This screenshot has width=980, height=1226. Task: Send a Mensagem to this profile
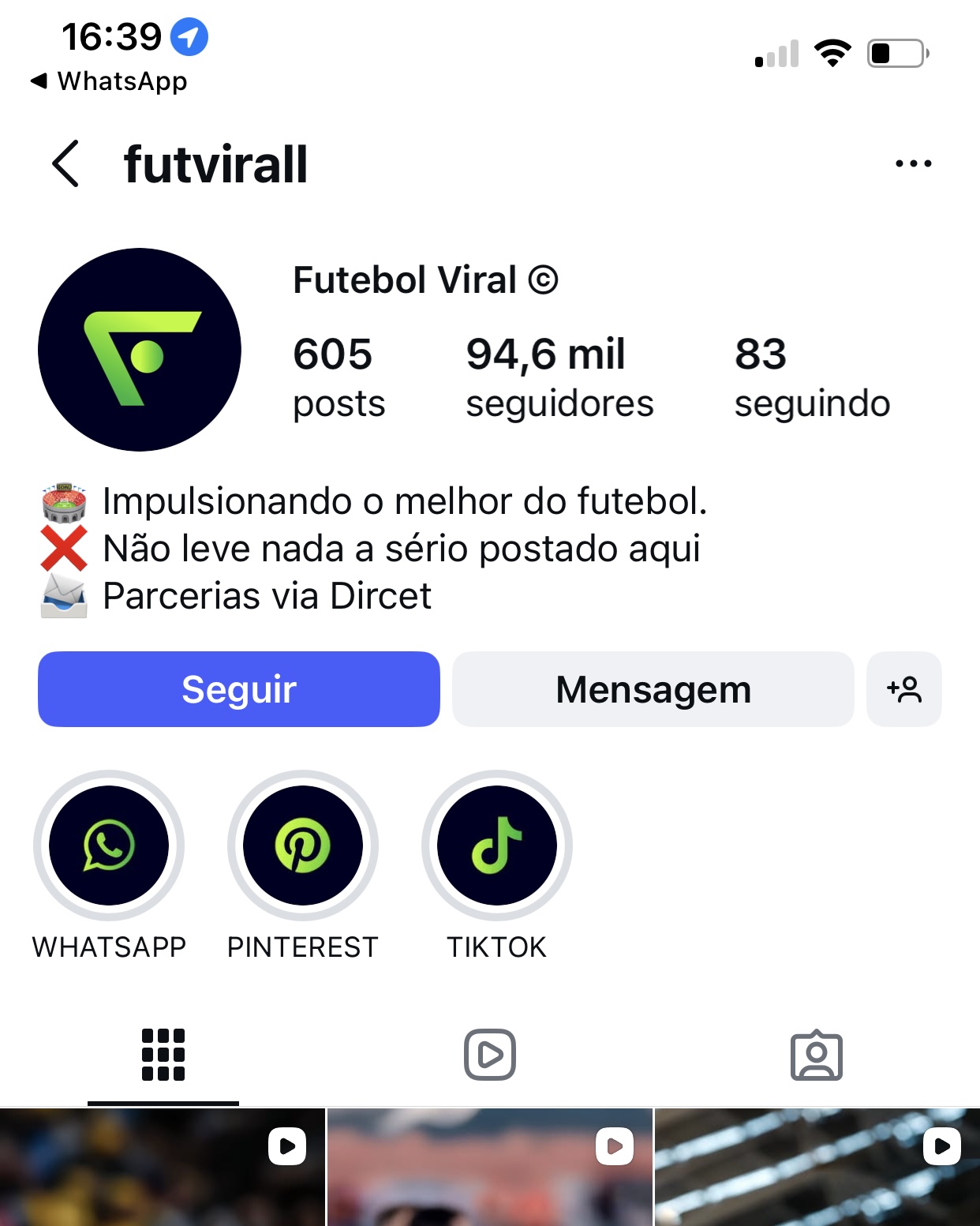(x=653, y=689)
